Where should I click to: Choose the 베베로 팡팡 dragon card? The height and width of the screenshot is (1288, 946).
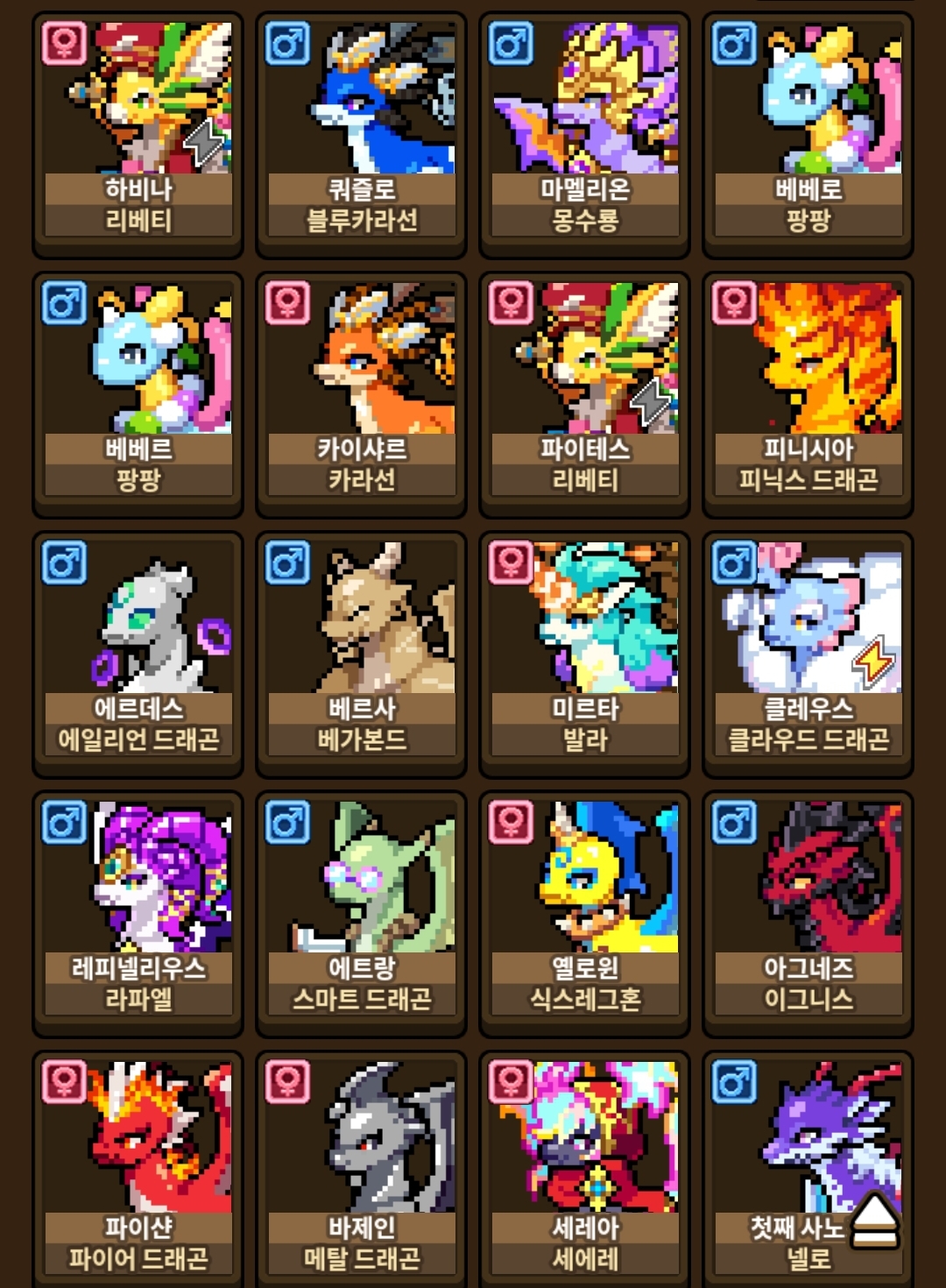point(808,134)
